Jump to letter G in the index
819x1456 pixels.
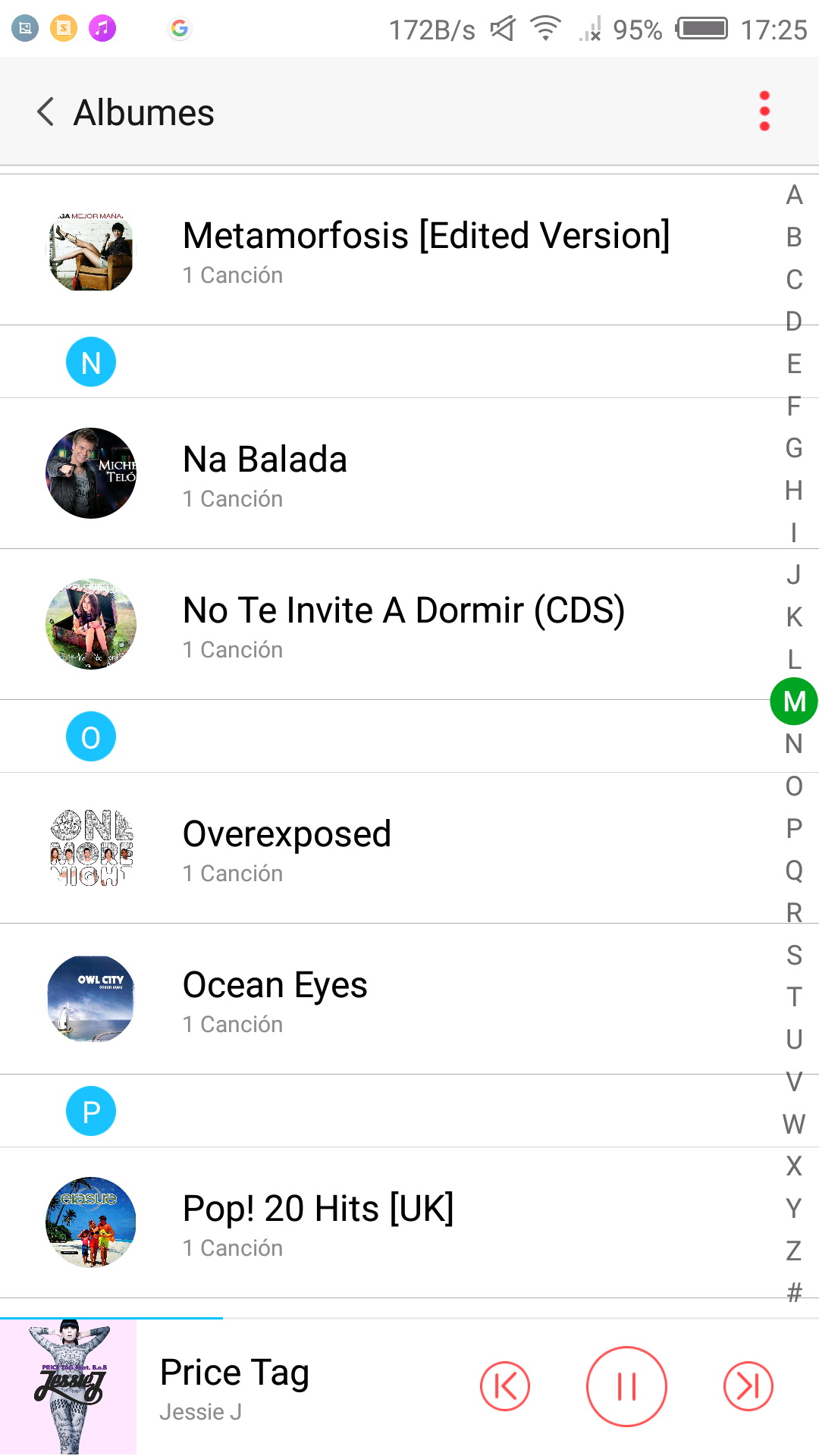pyautogui.click(x=794, y=448)
